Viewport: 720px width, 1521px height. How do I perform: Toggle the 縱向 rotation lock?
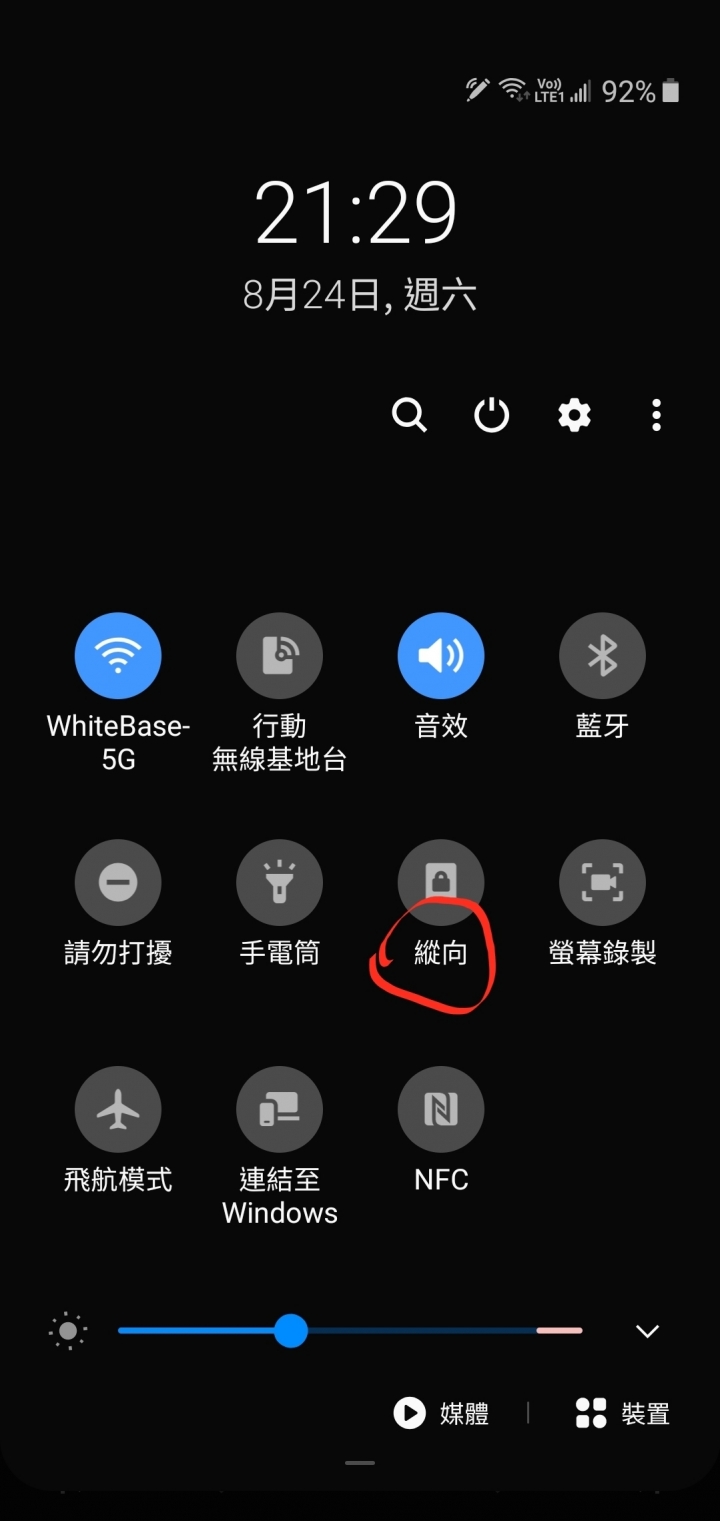click(441, 882)
